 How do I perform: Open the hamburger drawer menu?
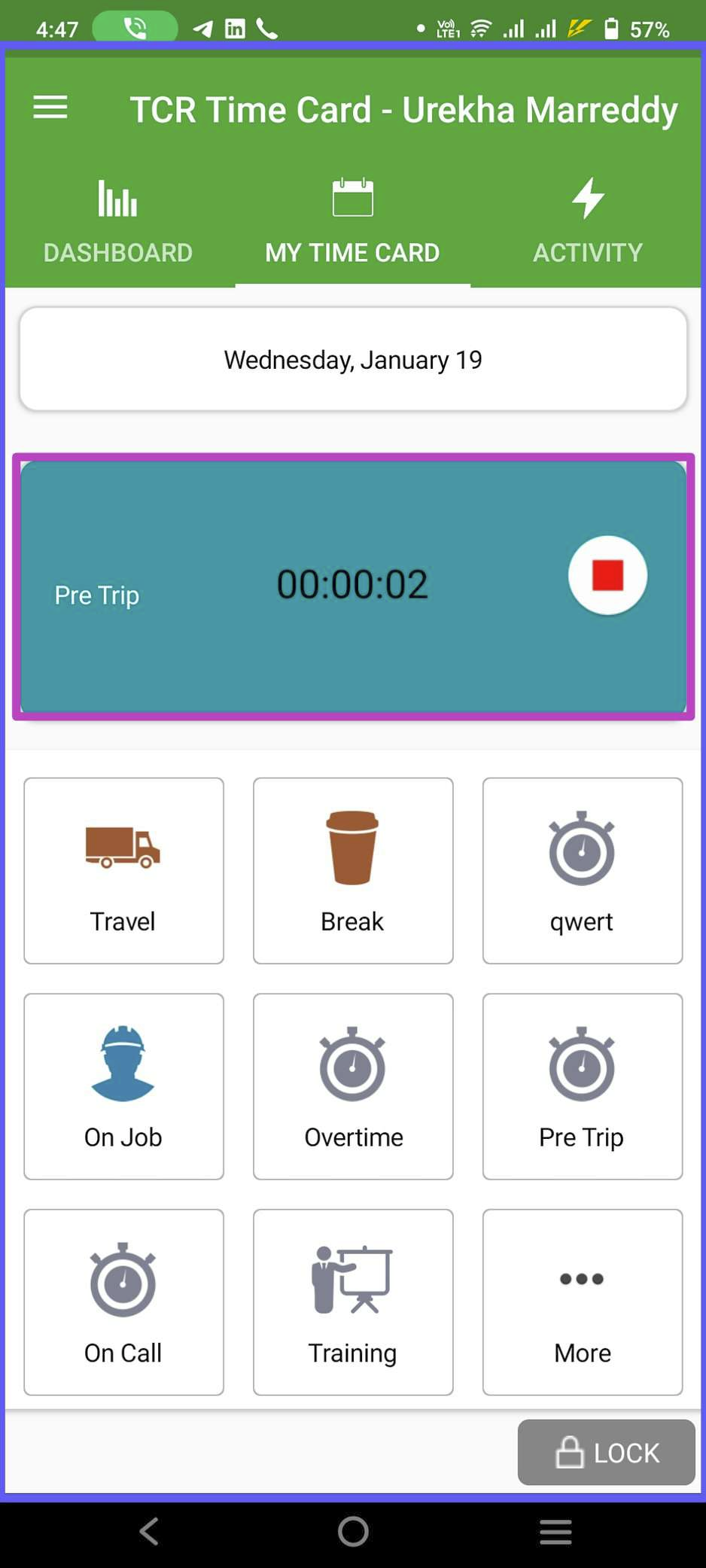(x=50, y=108)
